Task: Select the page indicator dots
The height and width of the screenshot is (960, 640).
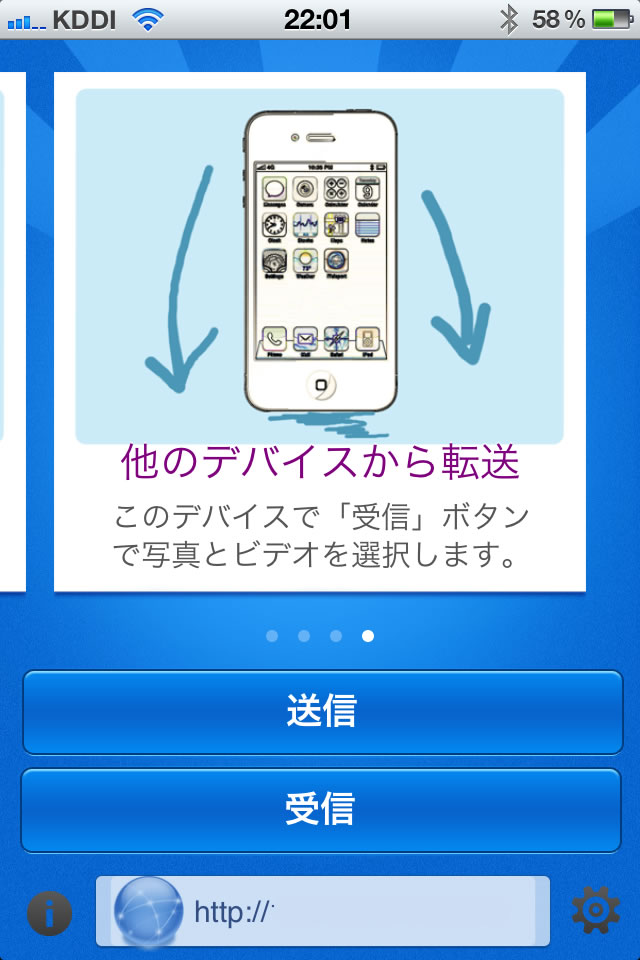Action: tap(320, 636)
